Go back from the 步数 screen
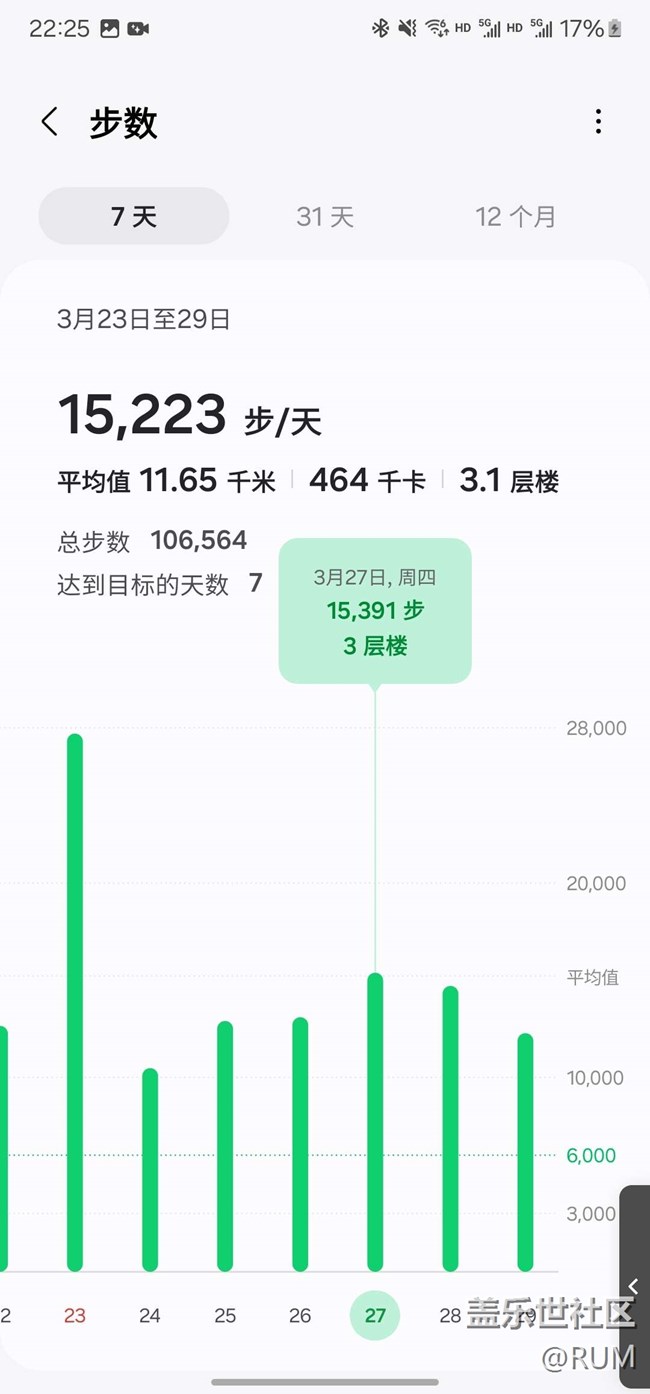650x1394 pixels. coord(49,122)
